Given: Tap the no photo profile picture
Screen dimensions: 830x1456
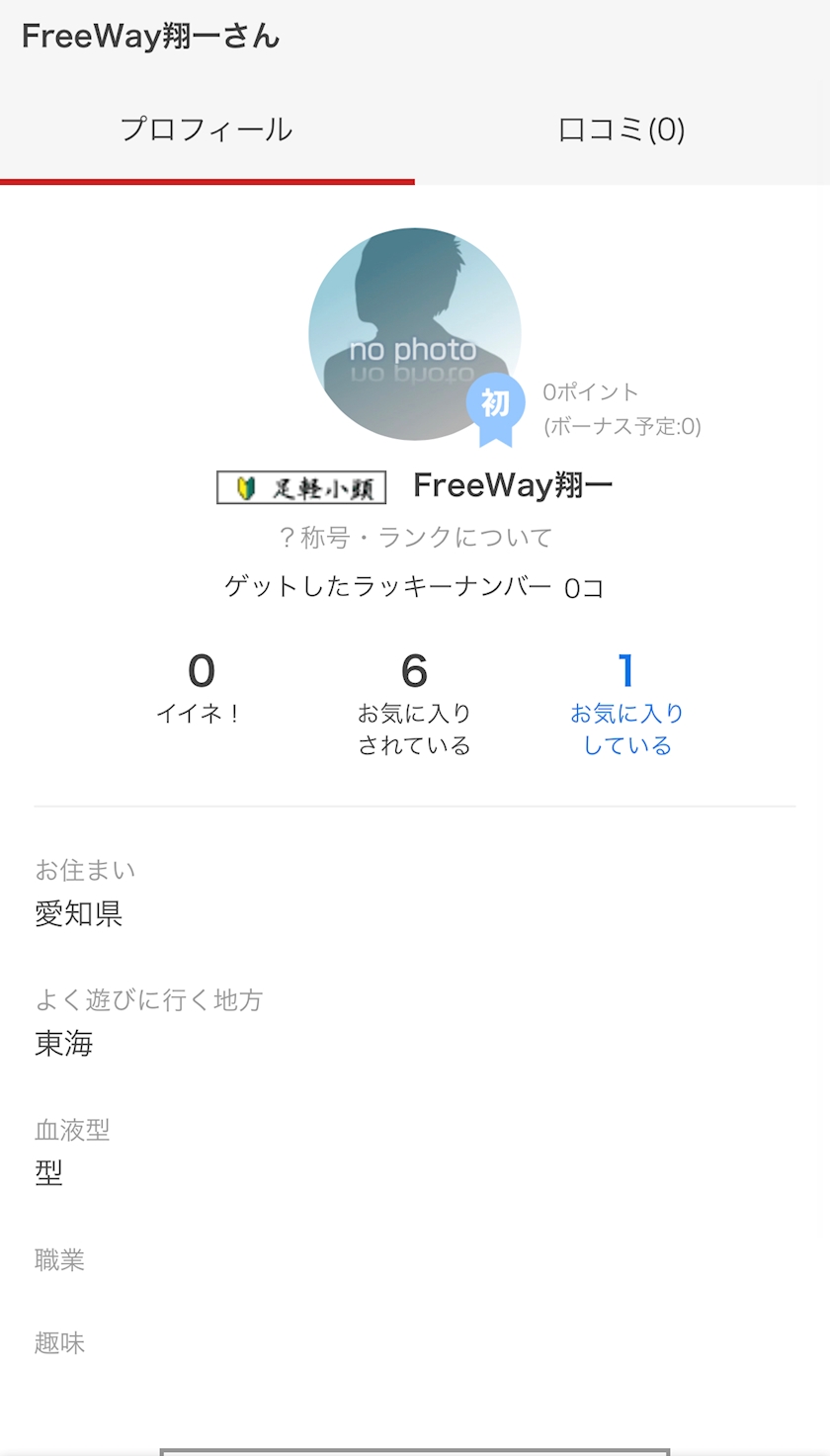Looking at the screenshot, I should tap(415, 334).
